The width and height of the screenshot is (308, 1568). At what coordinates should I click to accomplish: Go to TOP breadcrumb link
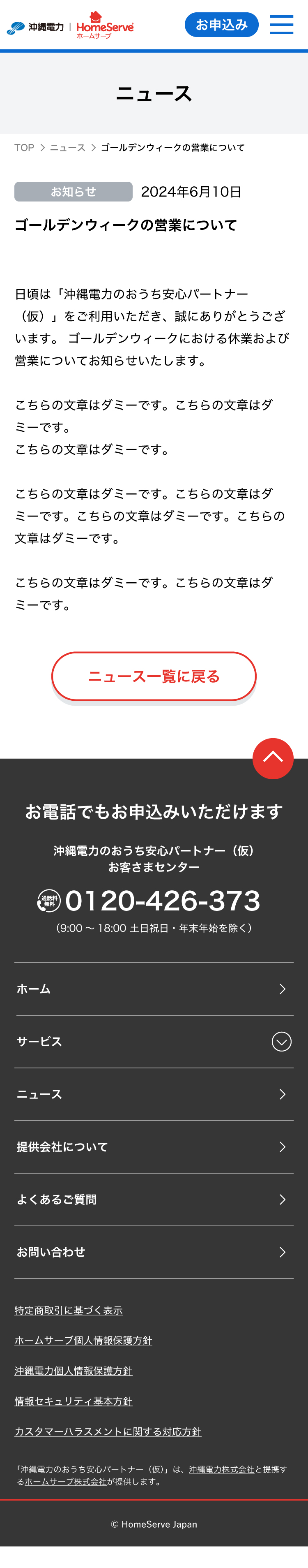[x=24, y=148]
